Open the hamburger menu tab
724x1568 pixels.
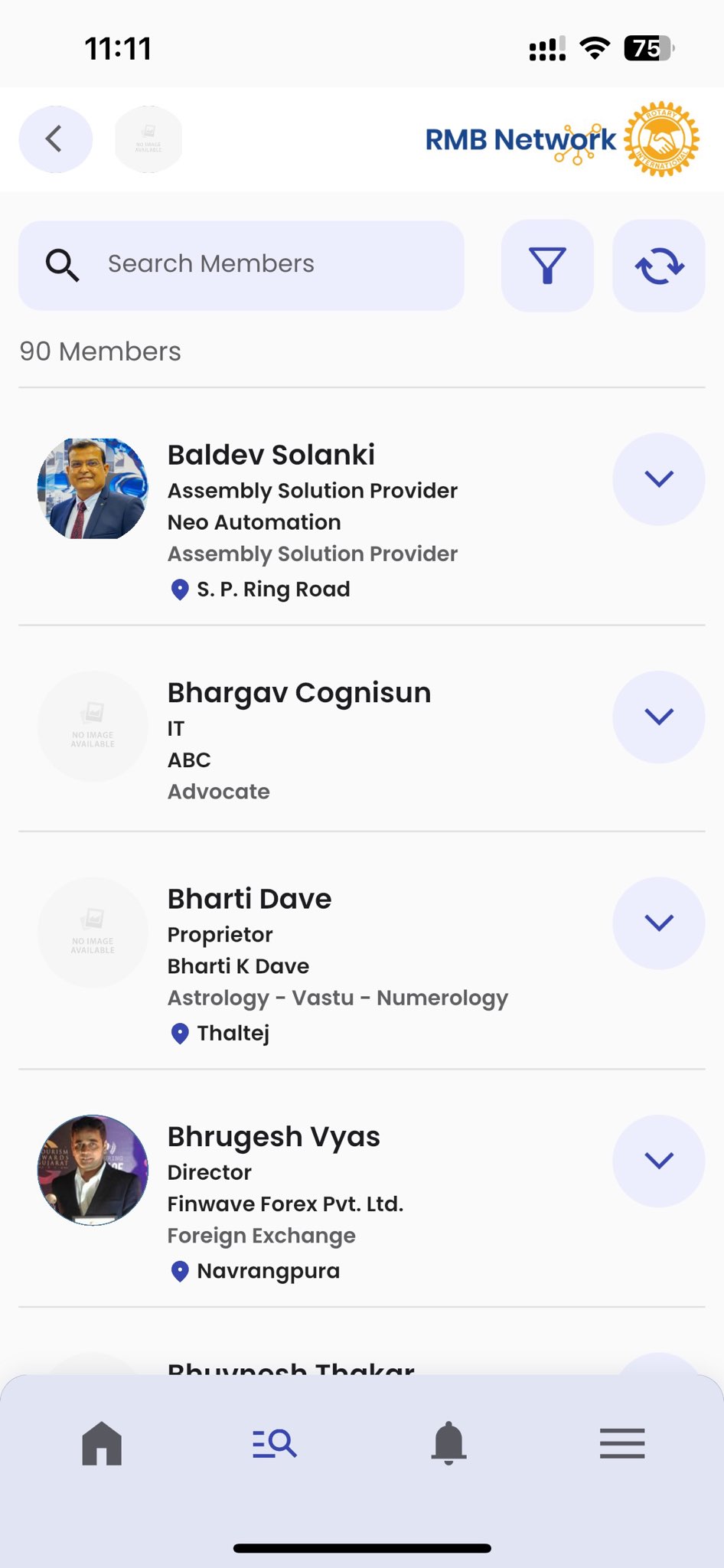click(622, 1443)
